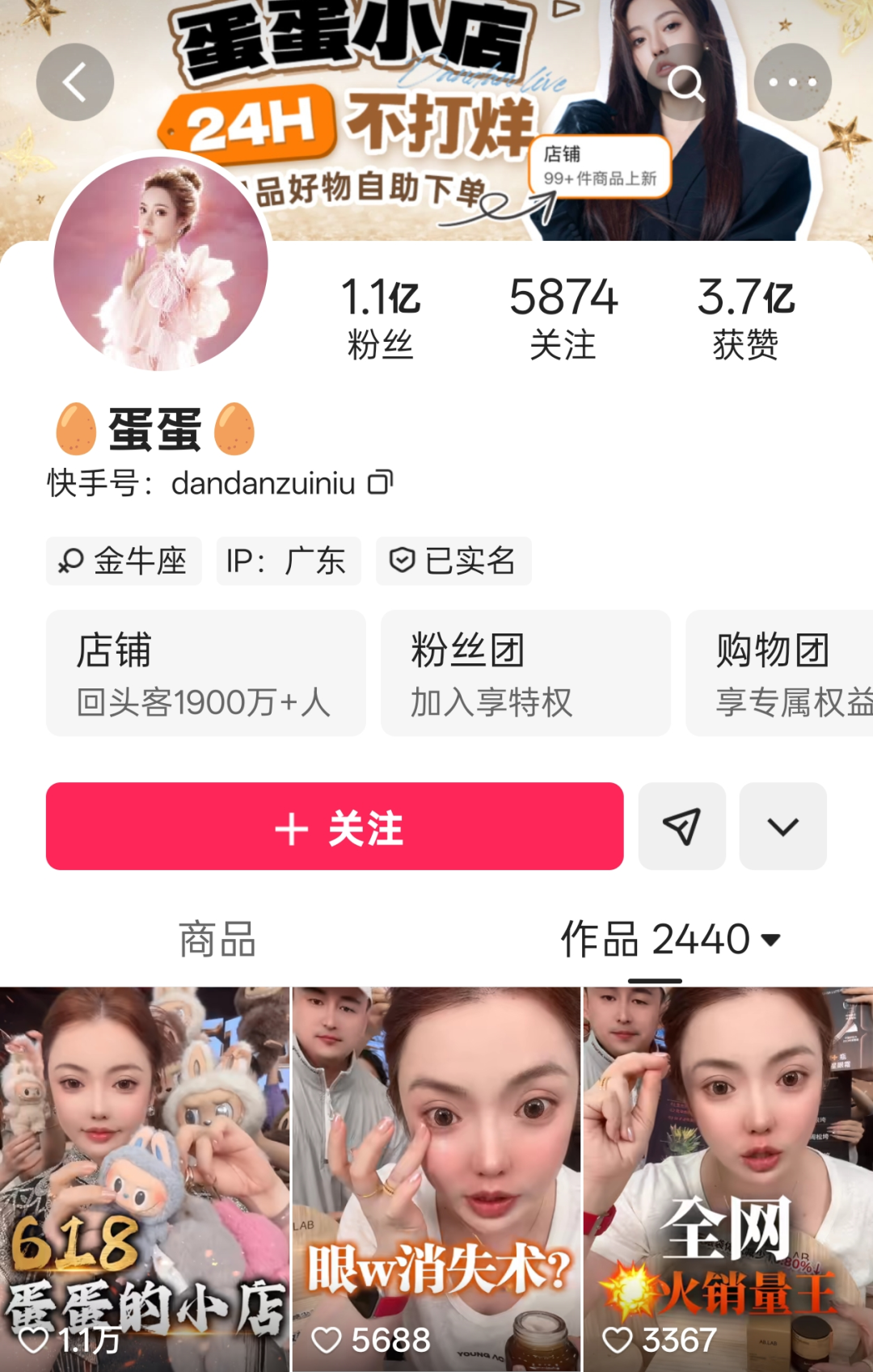873x1372 pixels.
Task: Open the 作品 2440 sort dropdown
Action: coord(671,940)
